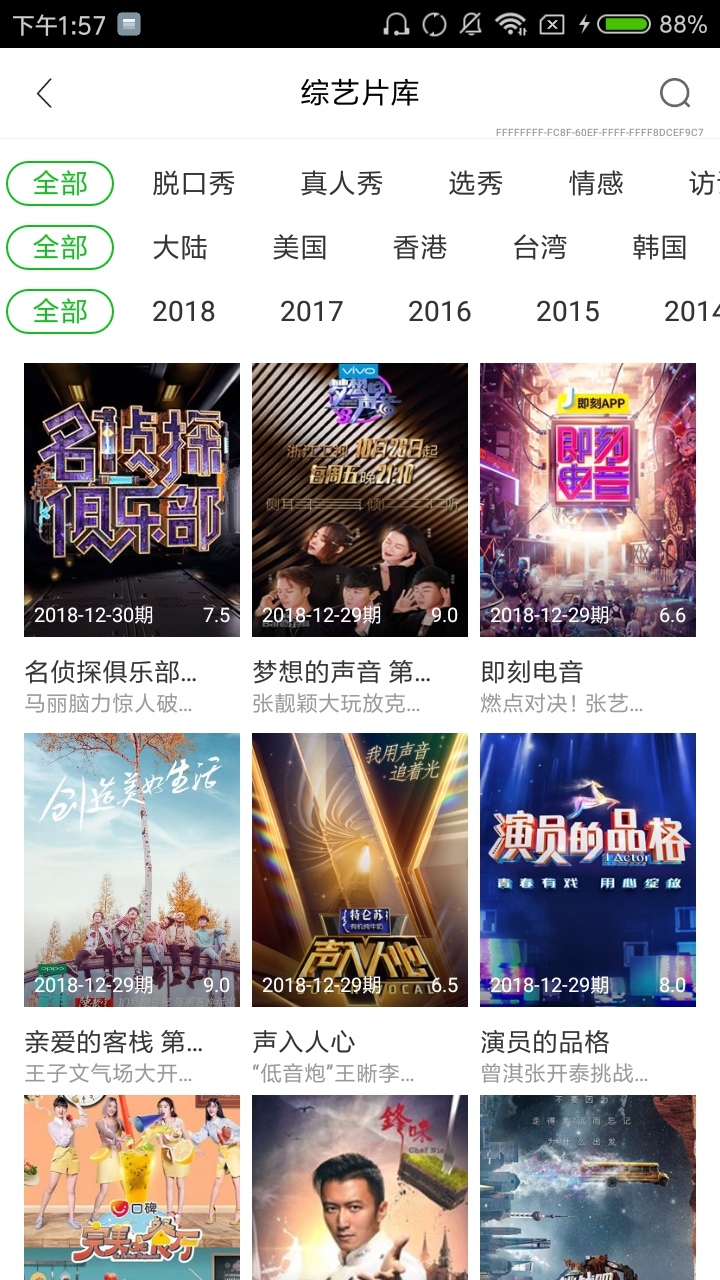Select year 2018 filter
Screen dimensions: 720x1280
coord(184,311)
